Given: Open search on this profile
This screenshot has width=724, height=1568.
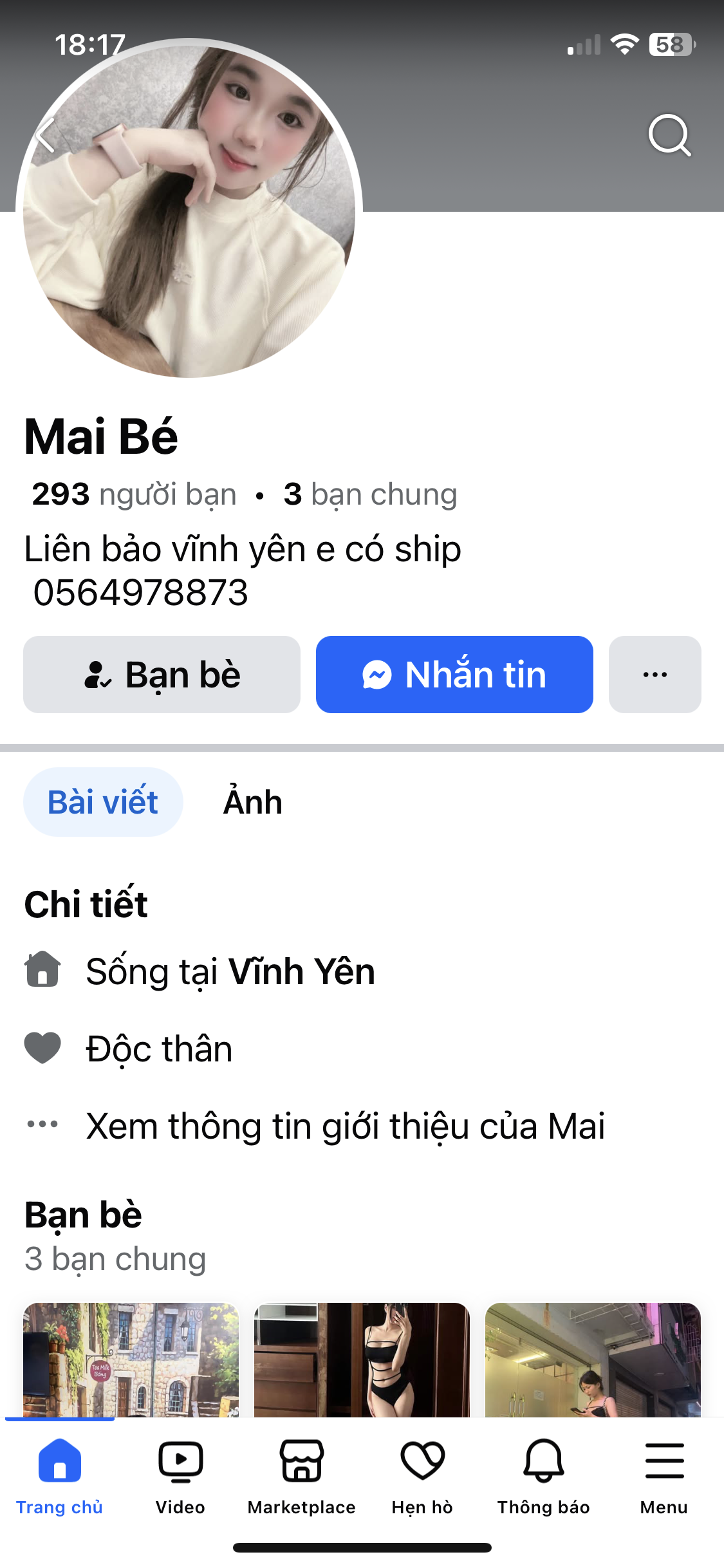Looking at the screenshot, I should (x=669, y=136).
